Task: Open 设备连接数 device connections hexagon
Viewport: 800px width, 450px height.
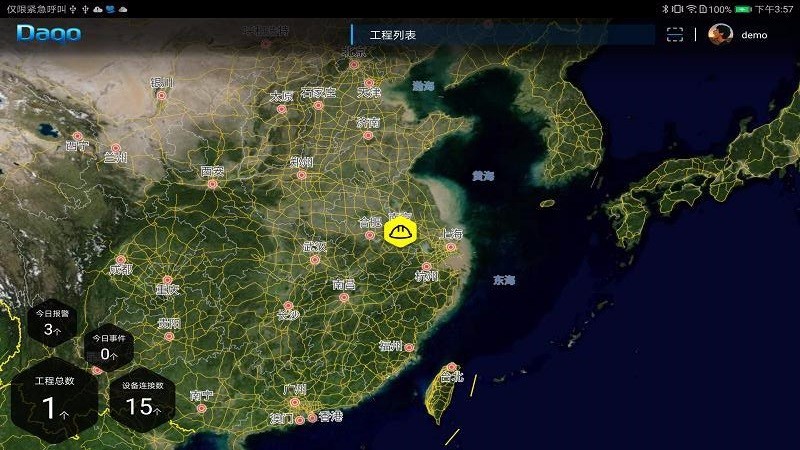Action: click(x=143, y=399)
